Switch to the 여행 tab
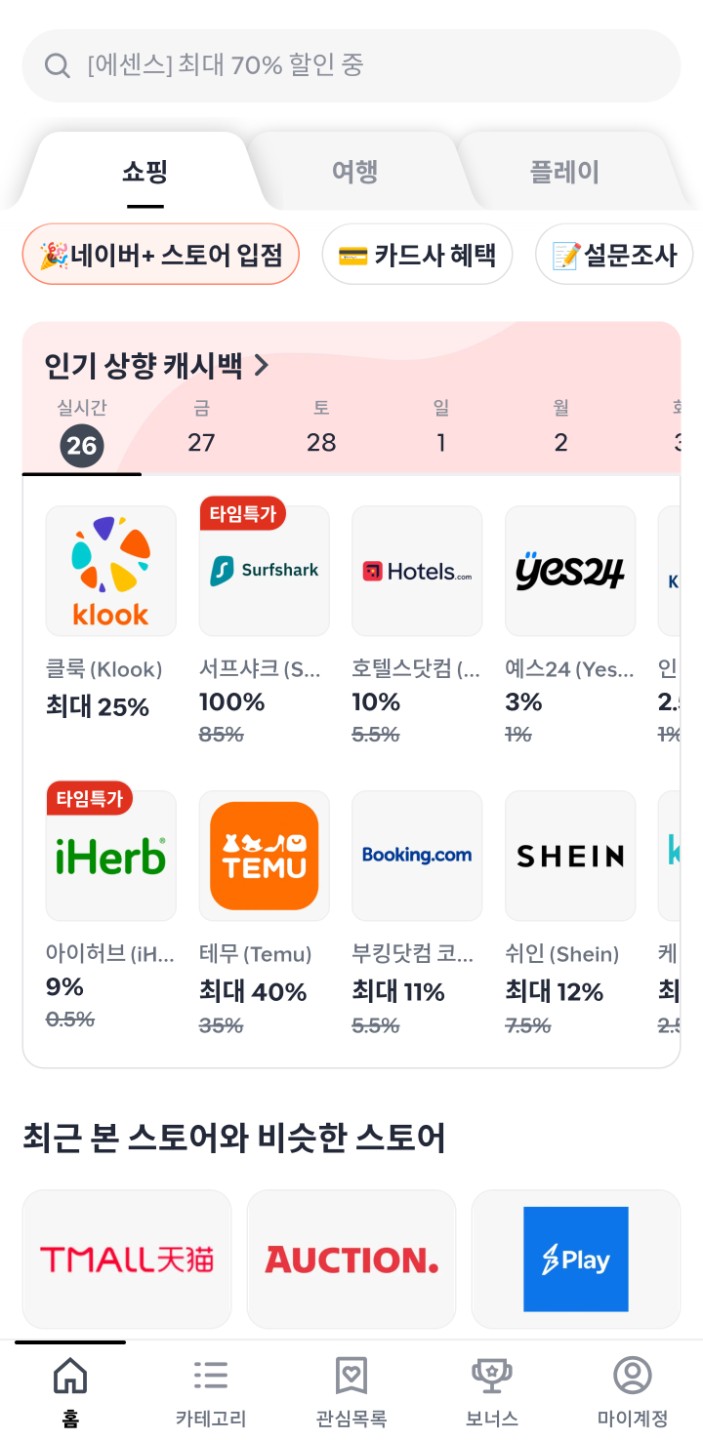The image size is (703, 1440). pyautogui.click(x=355, y=172)
